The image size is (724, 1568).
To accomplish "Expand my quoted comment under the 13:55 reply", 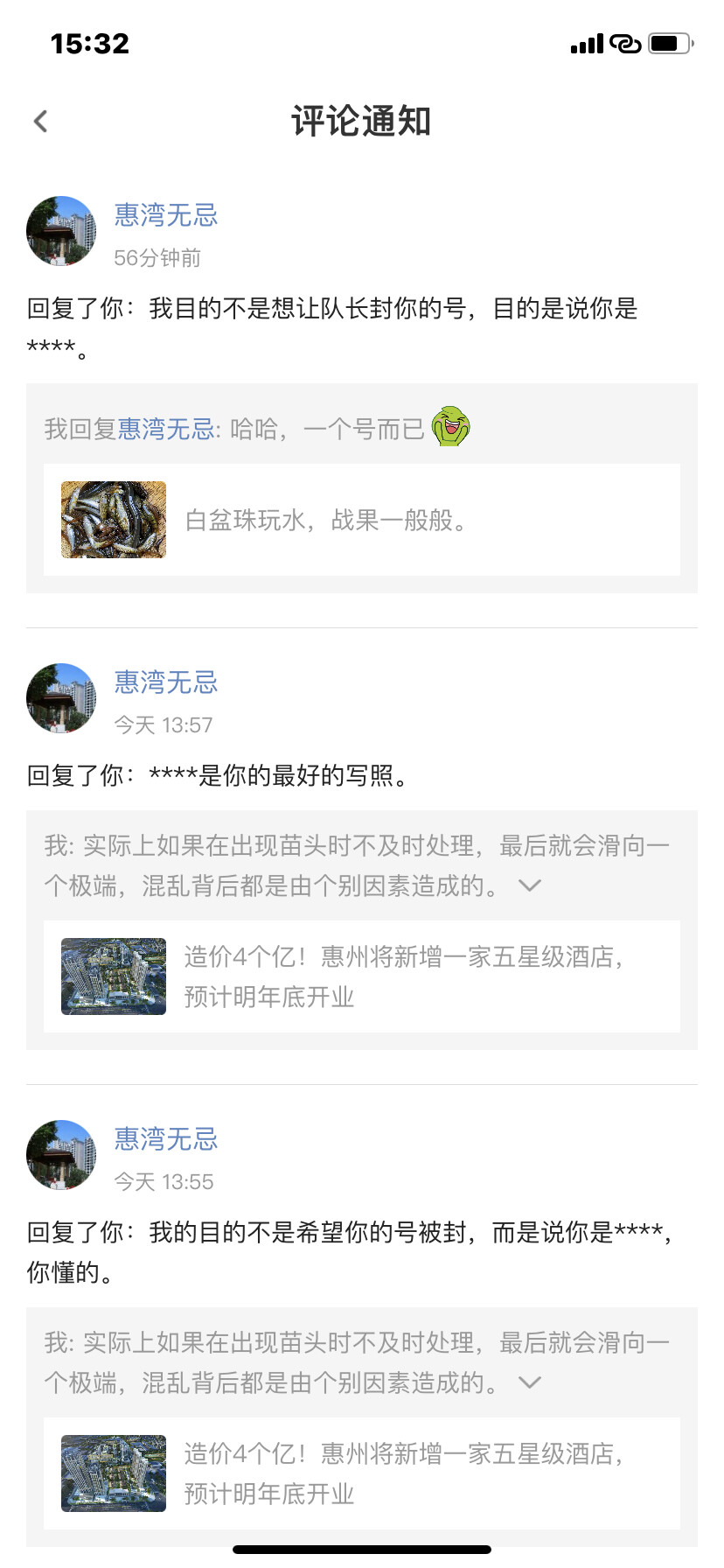I will pos(530,1382).
